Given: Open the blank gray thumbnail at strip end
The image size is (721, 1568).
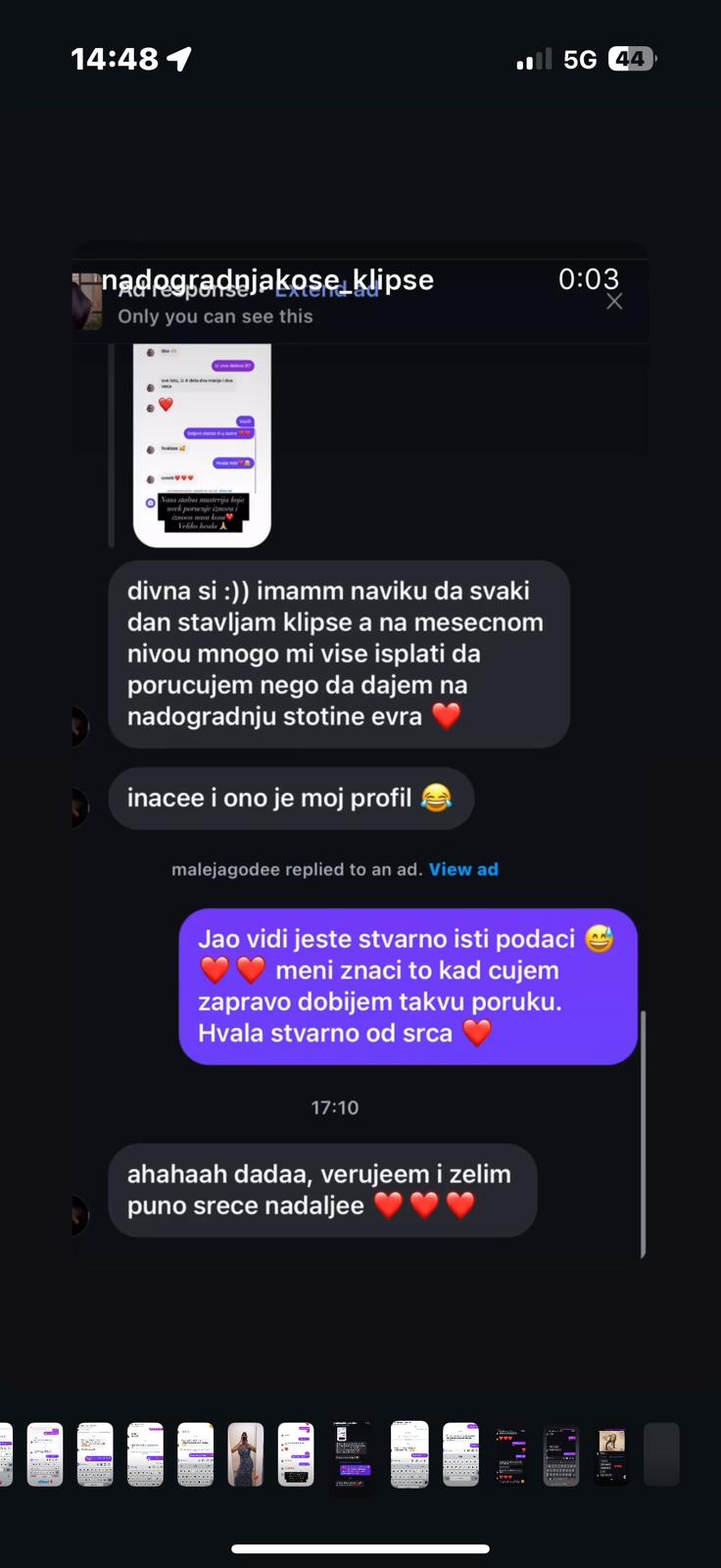Looking at the screenshot, I should pos(661,1454).
